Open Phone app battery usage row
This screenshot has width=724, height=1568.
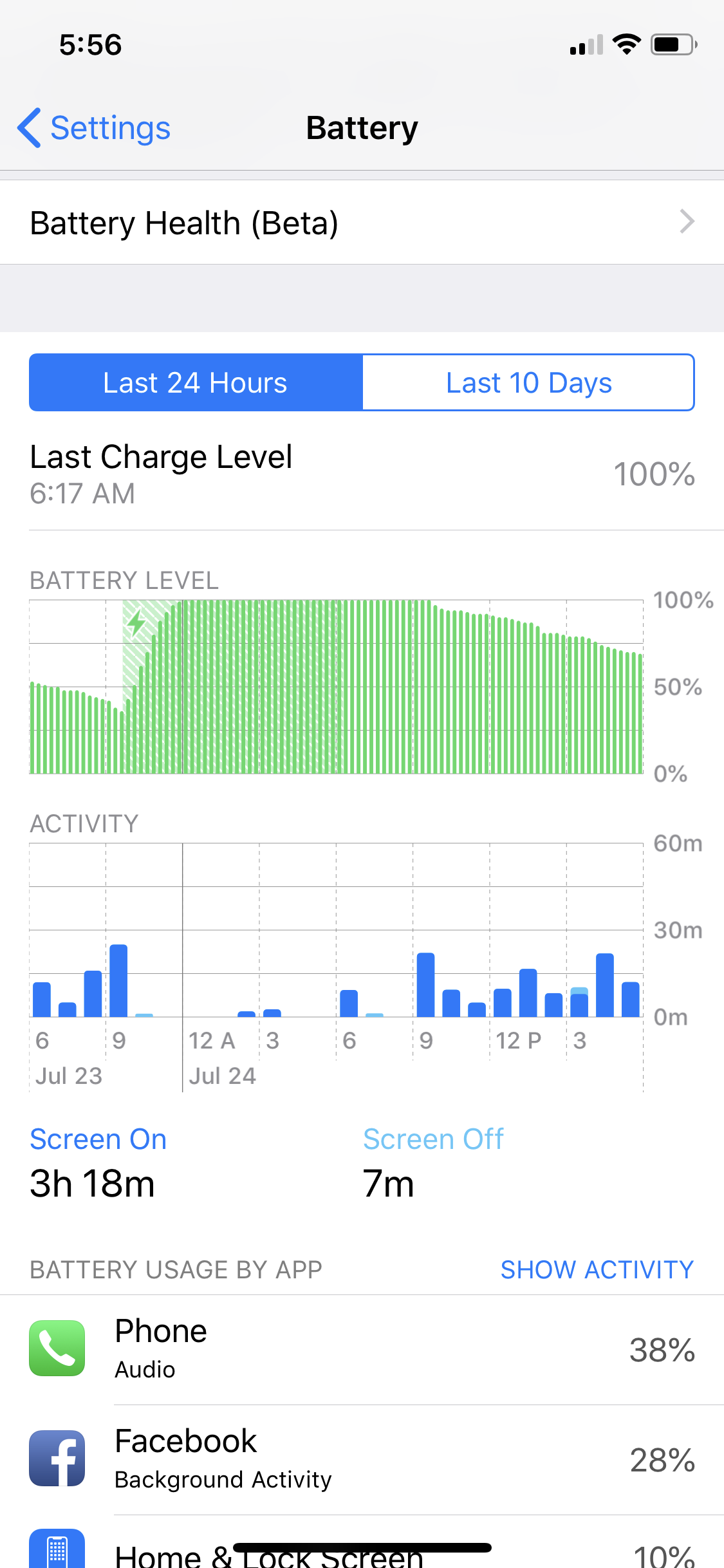pyautogui.click(x=362, y=1350)
